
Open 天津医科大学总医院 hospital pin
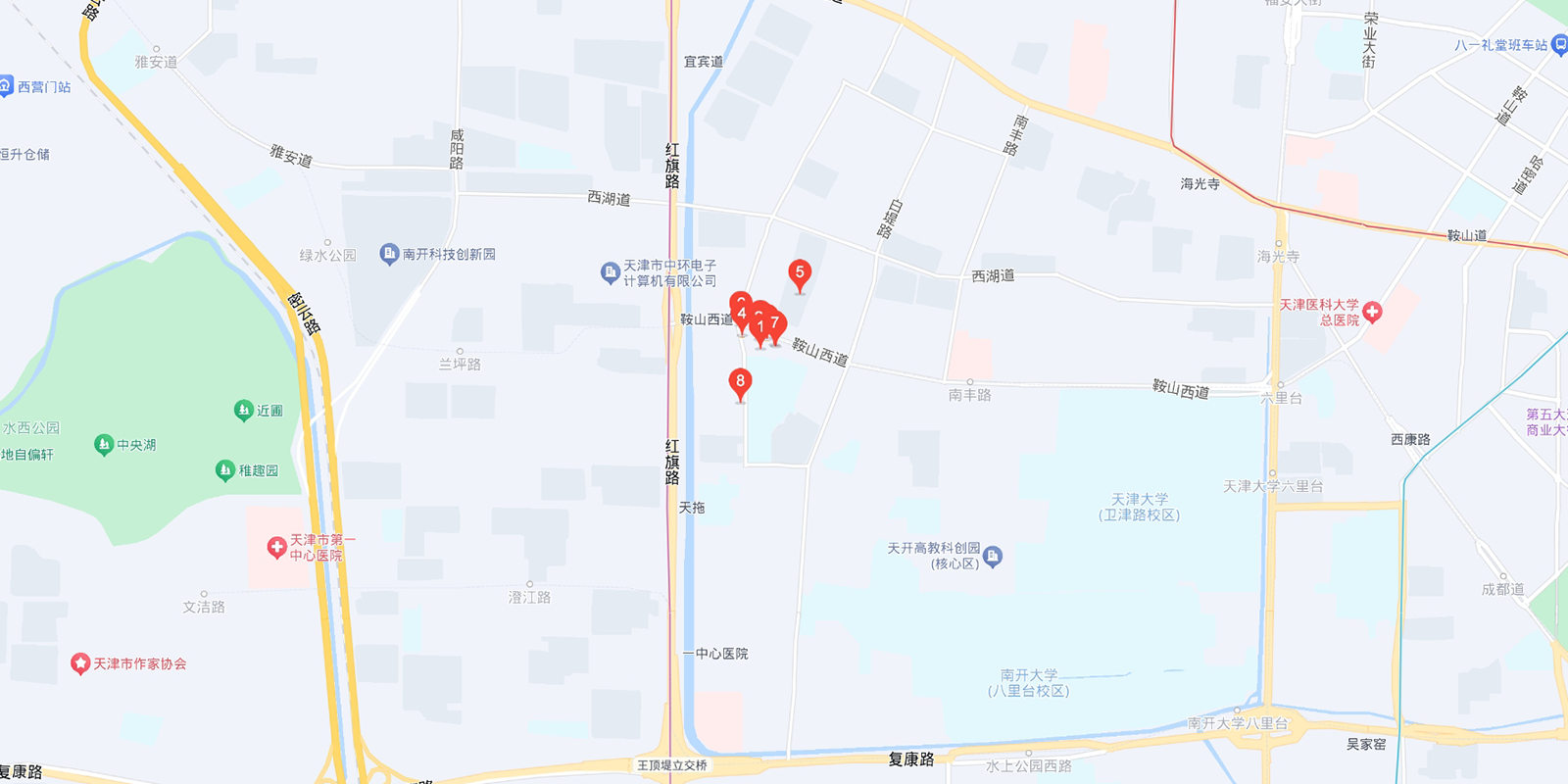coord(1372,313)
